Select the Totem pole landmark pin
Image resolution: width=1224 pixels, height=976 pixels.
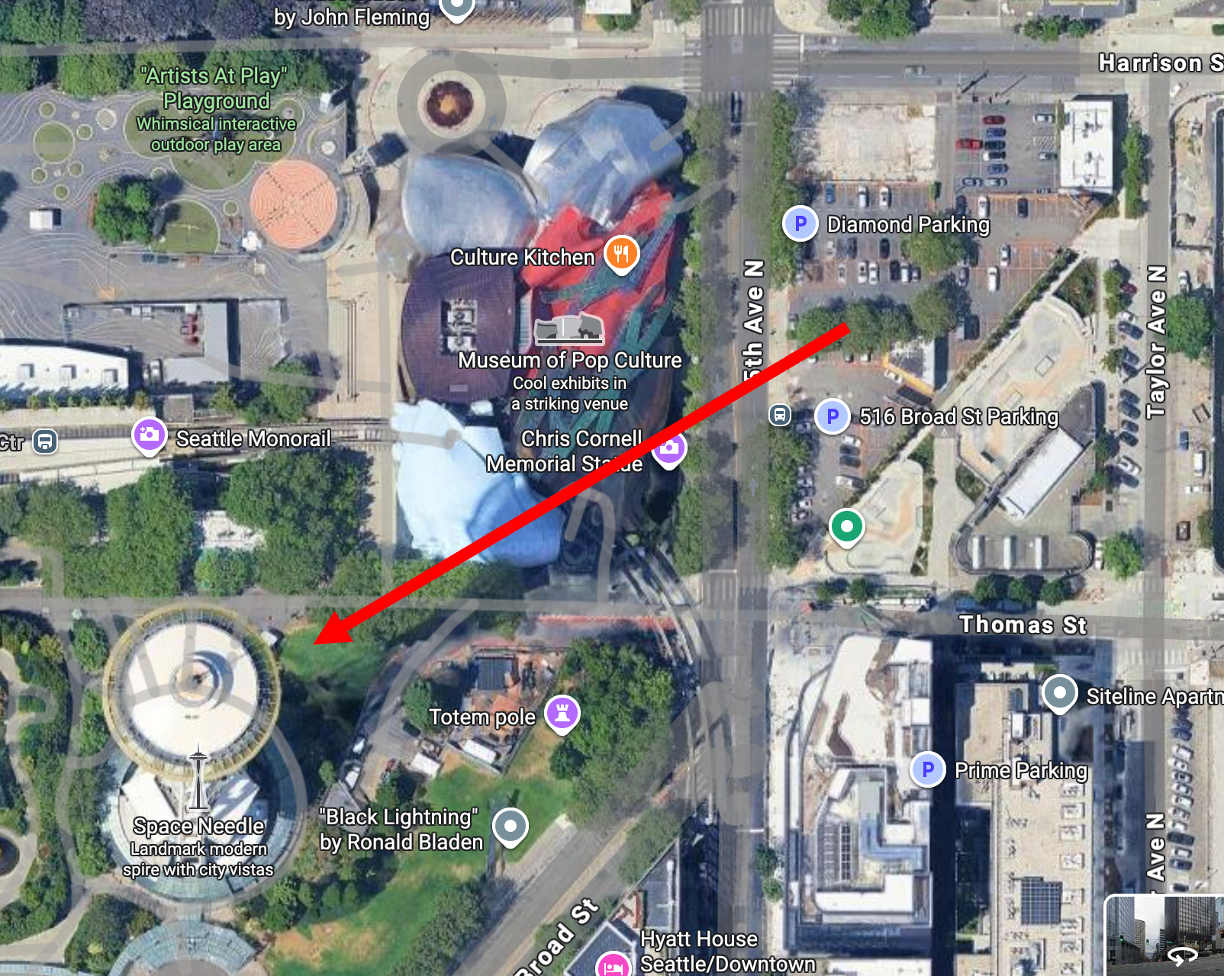(561, 714)
